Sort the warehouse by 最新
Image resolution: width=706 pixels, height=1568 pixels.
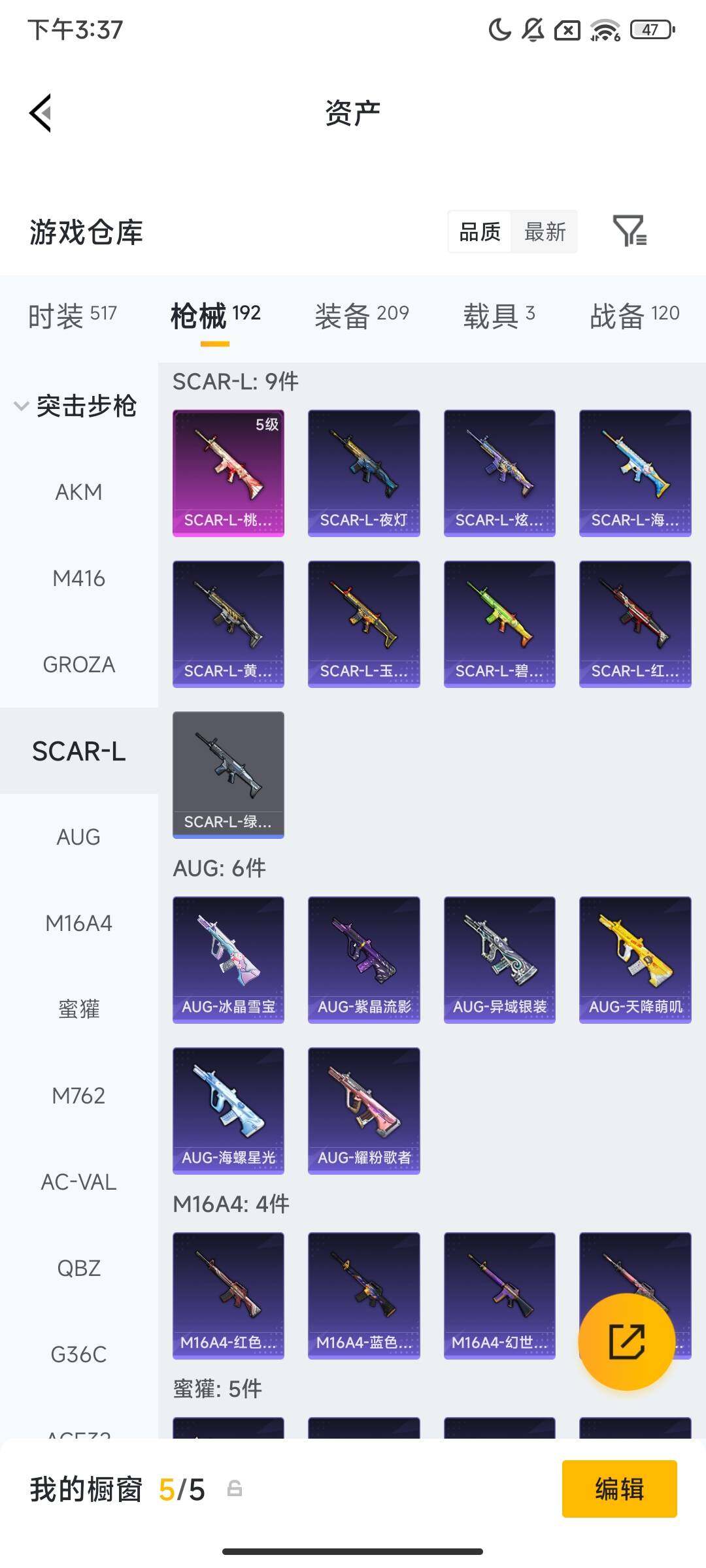[545, 231]
